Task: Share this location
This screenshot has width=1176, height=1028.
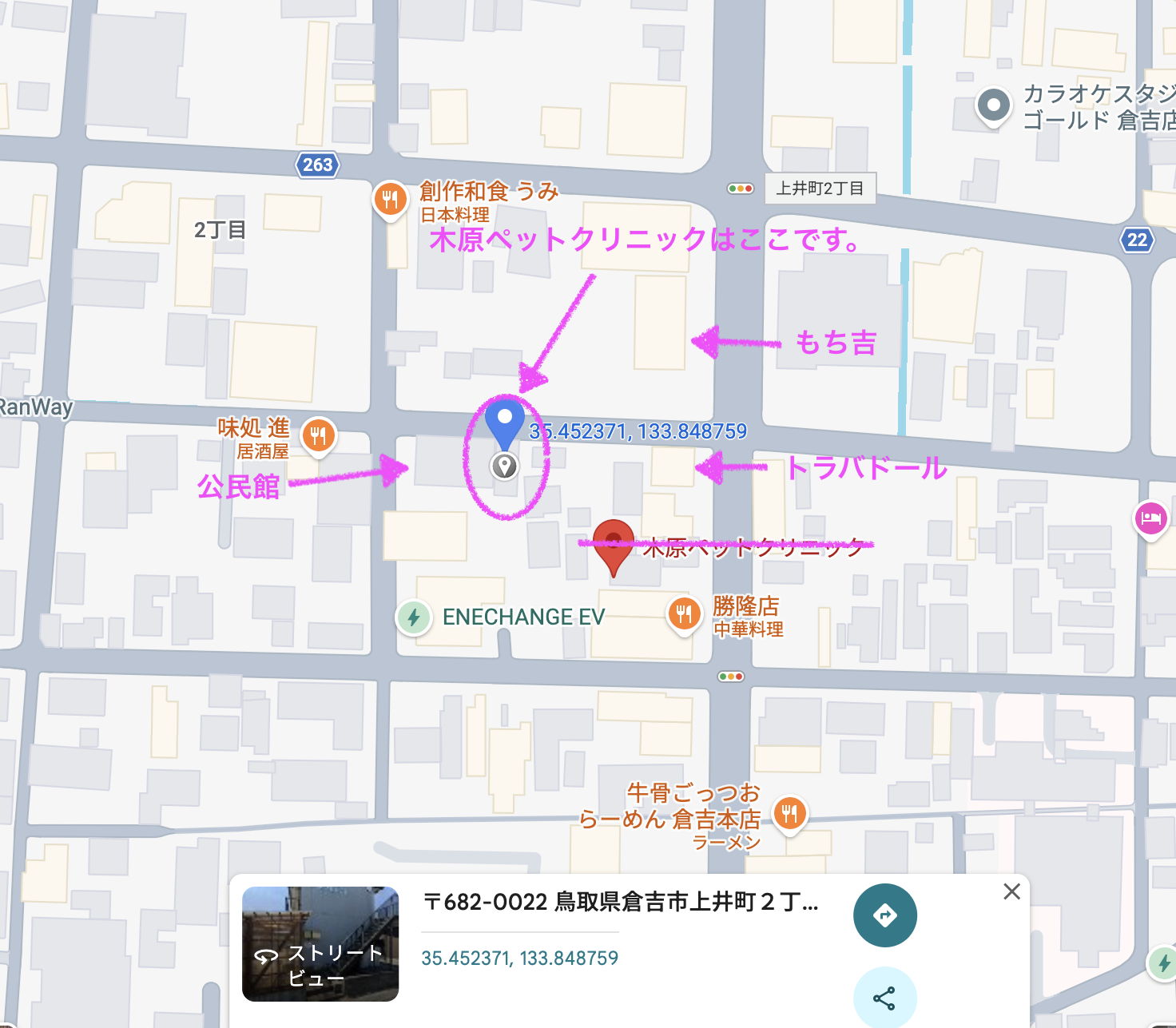Action: (884, 998)
